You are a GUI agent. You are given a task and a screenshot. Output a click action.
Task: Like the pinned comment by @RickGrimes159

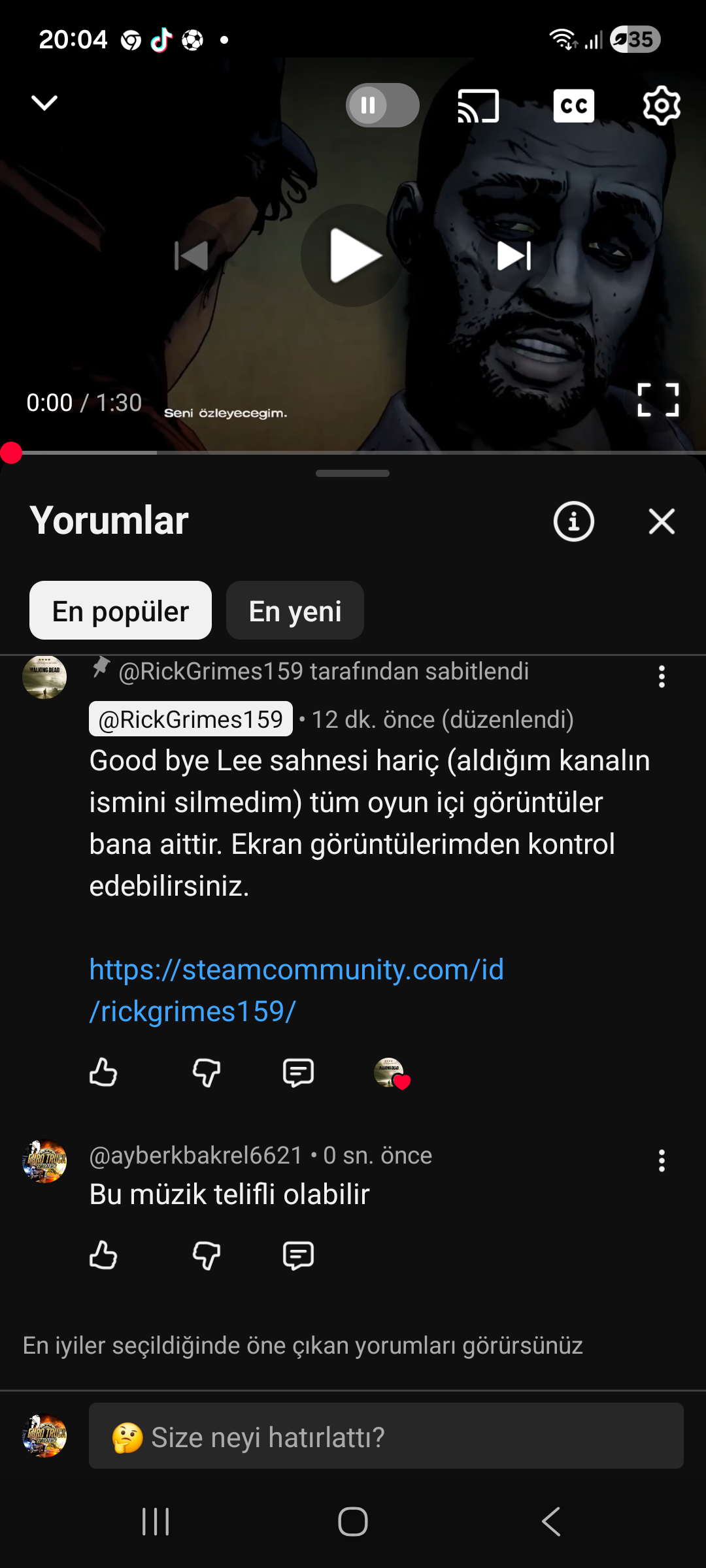[103, 1071]
